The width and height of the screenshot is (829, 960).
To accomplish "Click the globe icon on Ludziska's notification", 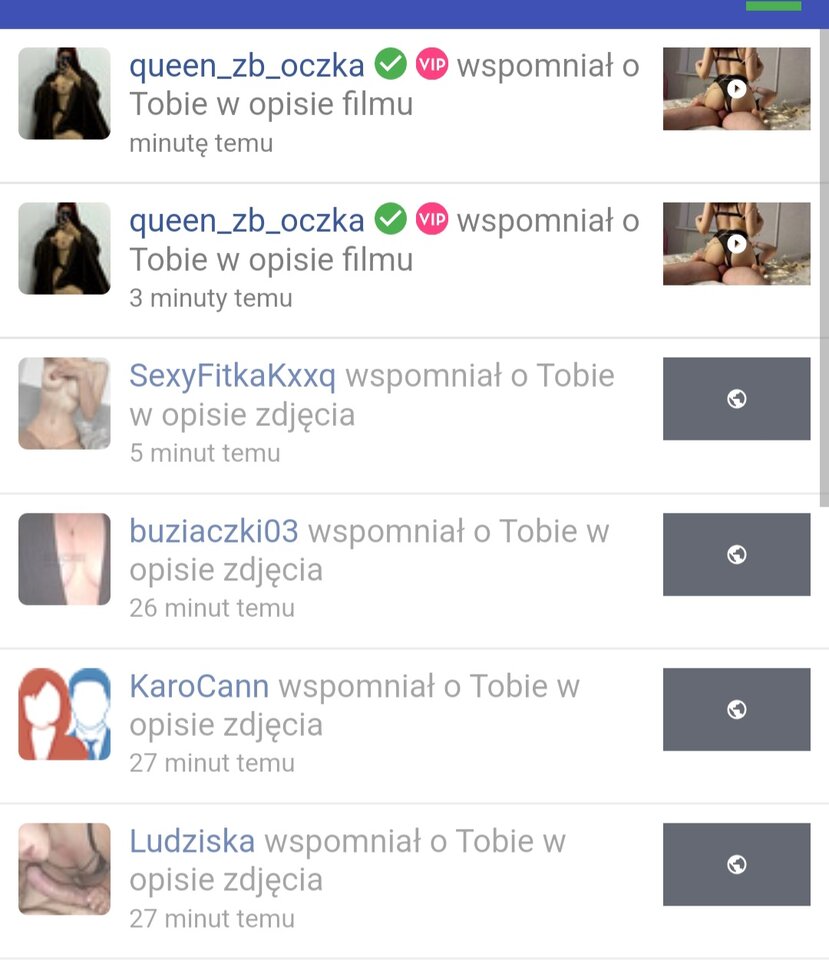I will point(736,864).
